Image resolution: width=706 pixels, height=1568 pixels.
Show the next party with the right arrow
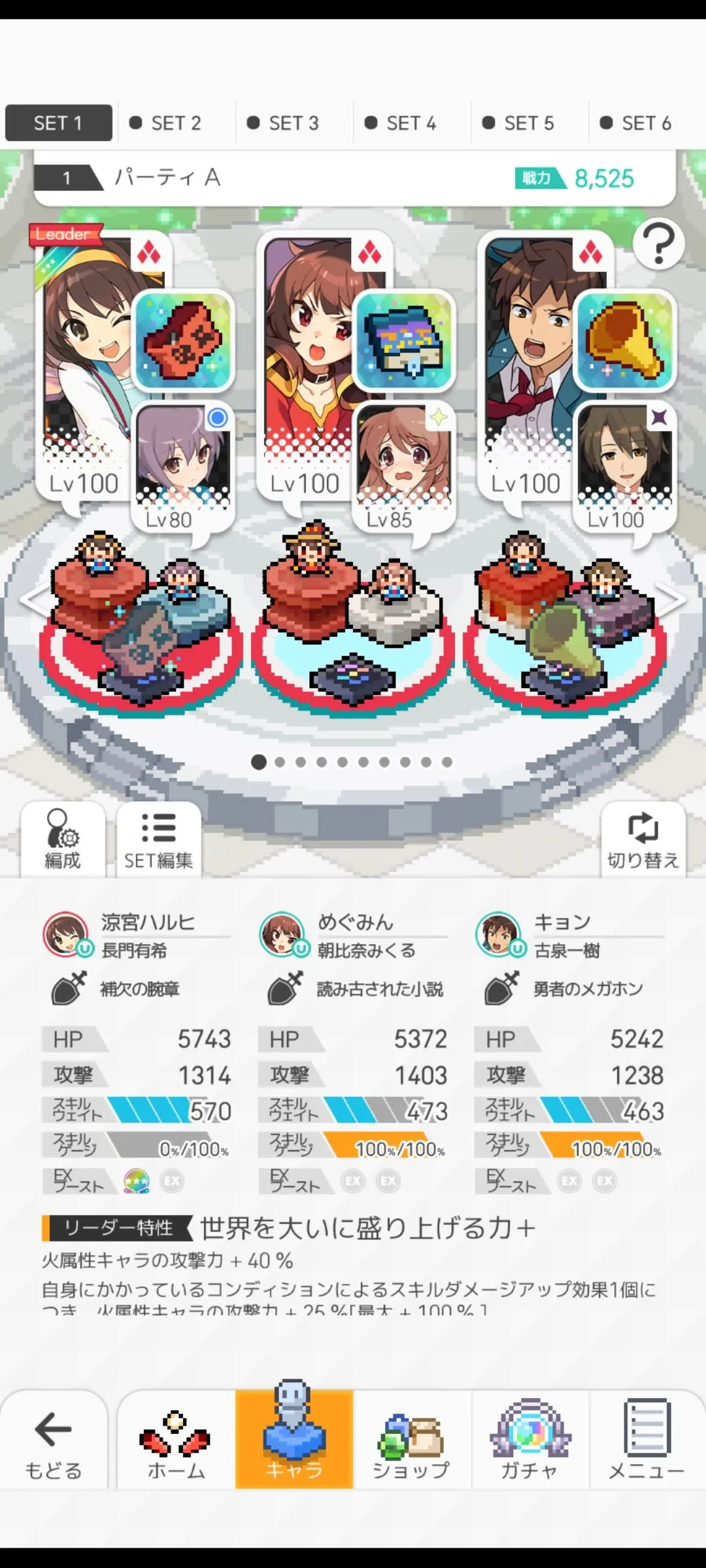pyautogui.click(x=673, y=600)
